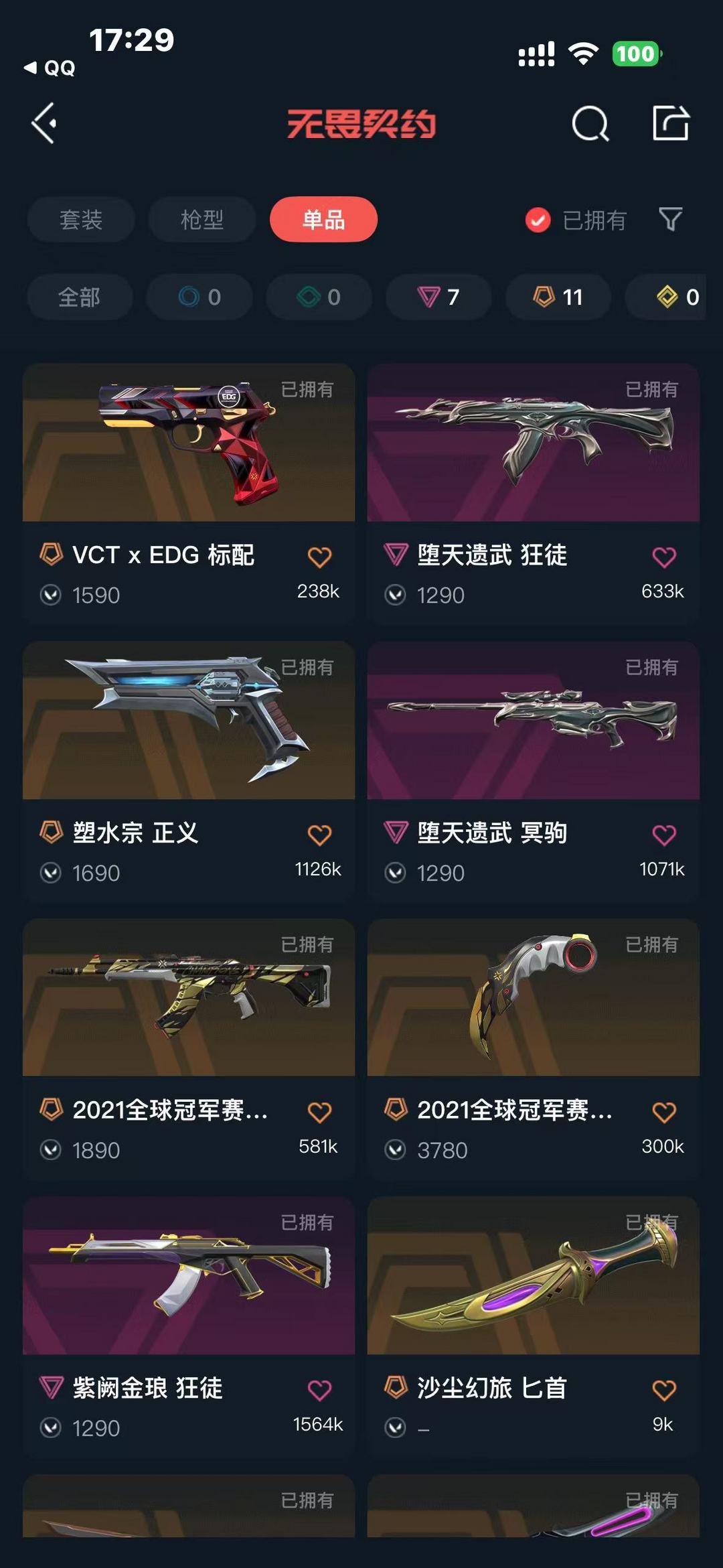
Task: Open the funnel filter icon
Action: click(671, 219)
